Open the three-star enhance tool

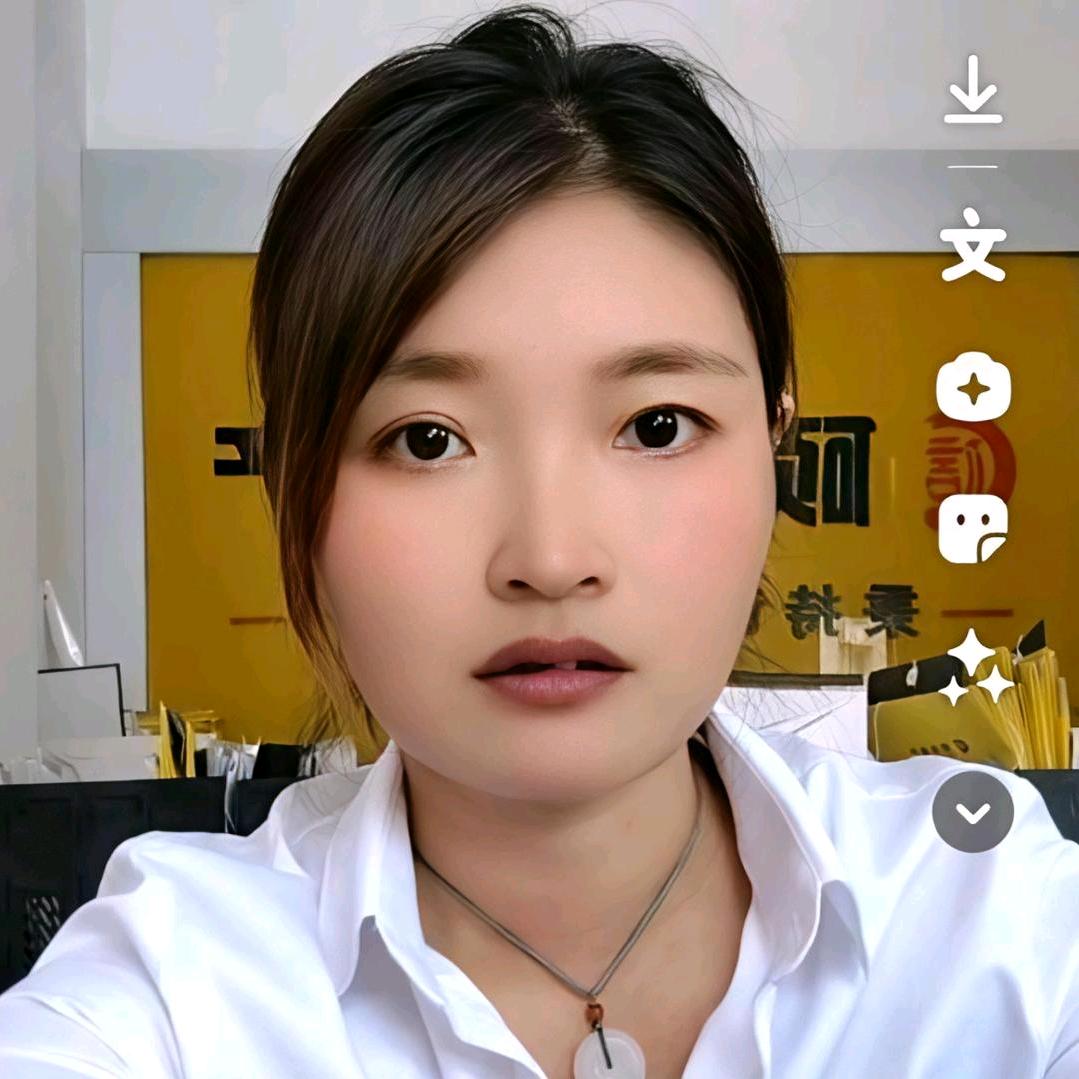pos(975,667)
